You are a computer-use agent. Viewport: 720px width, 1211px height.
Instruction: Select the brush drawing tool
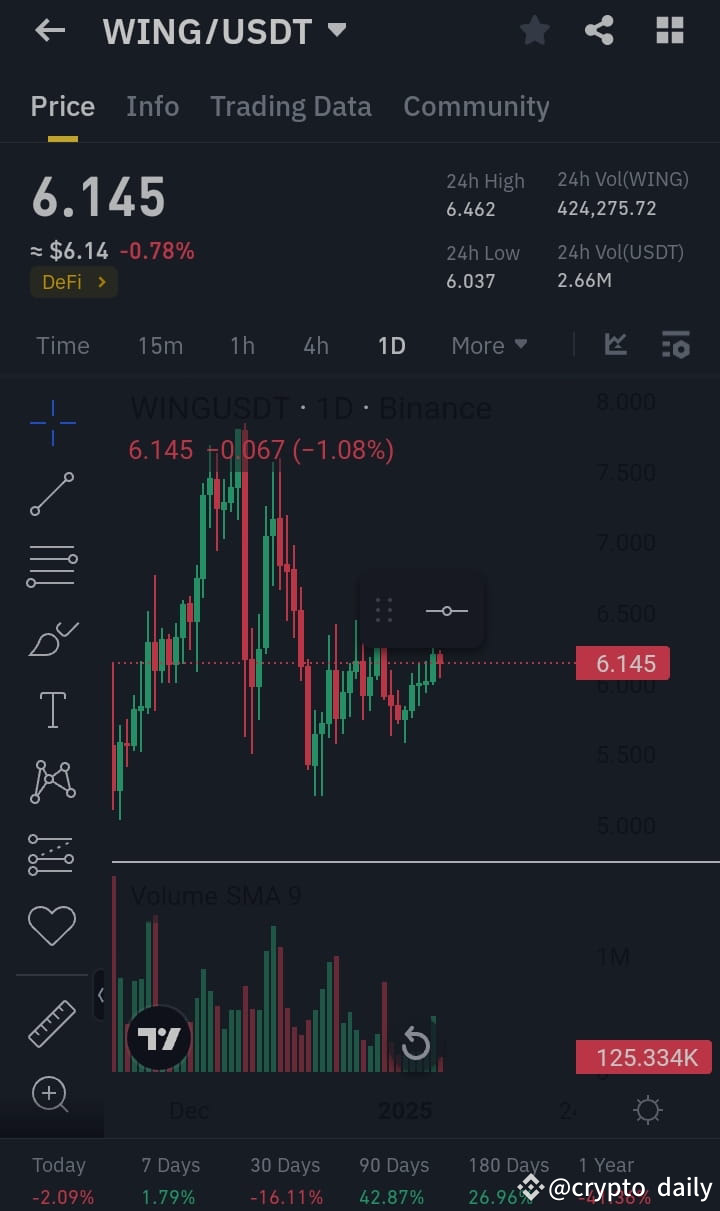coord(52,638)
